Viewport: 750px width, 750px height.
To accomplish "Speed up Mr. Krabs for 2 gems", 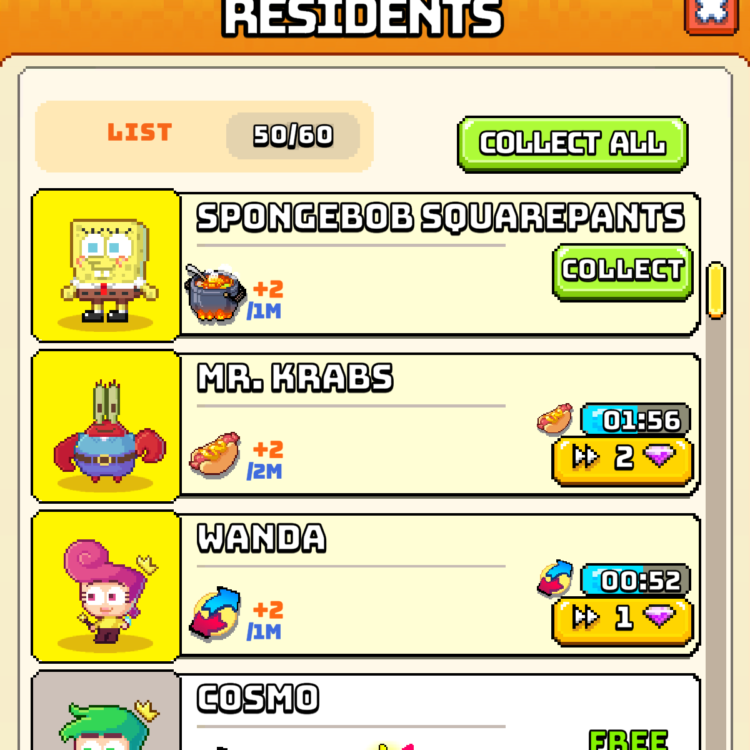I will (622, 458).
